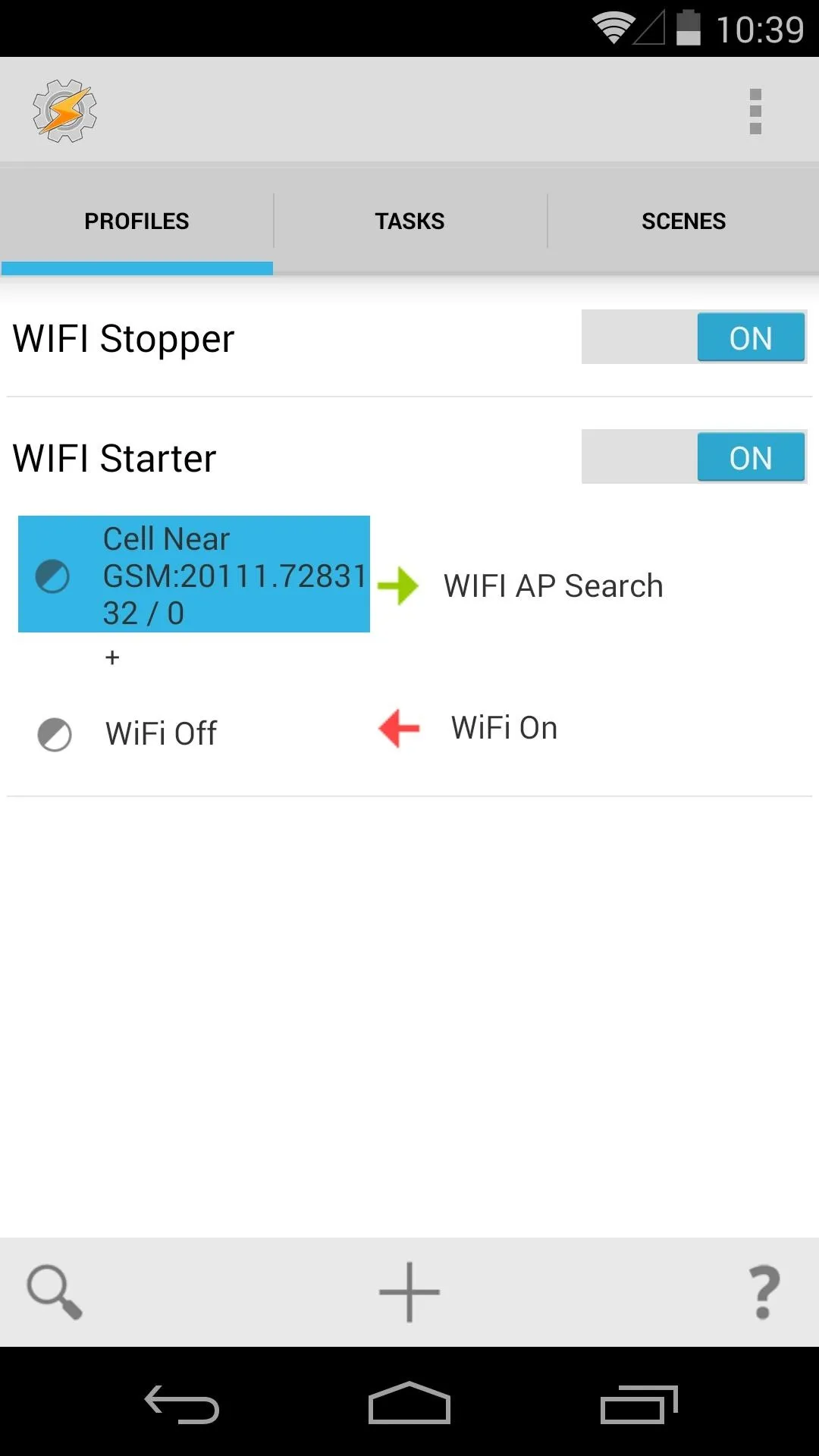
Task: Open the help question mark
Action: tap(764, 1291)
